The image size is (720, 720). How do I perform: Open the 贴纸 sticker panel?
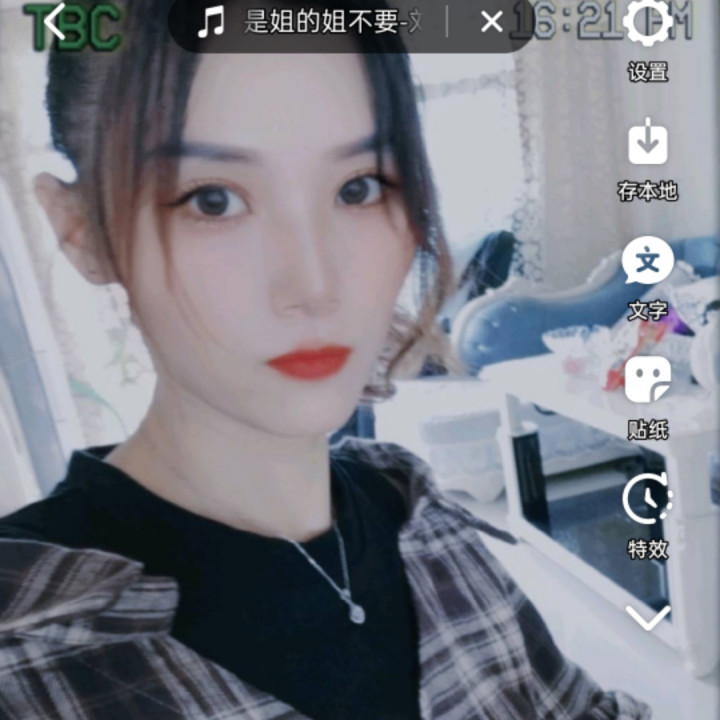(647, 398)
